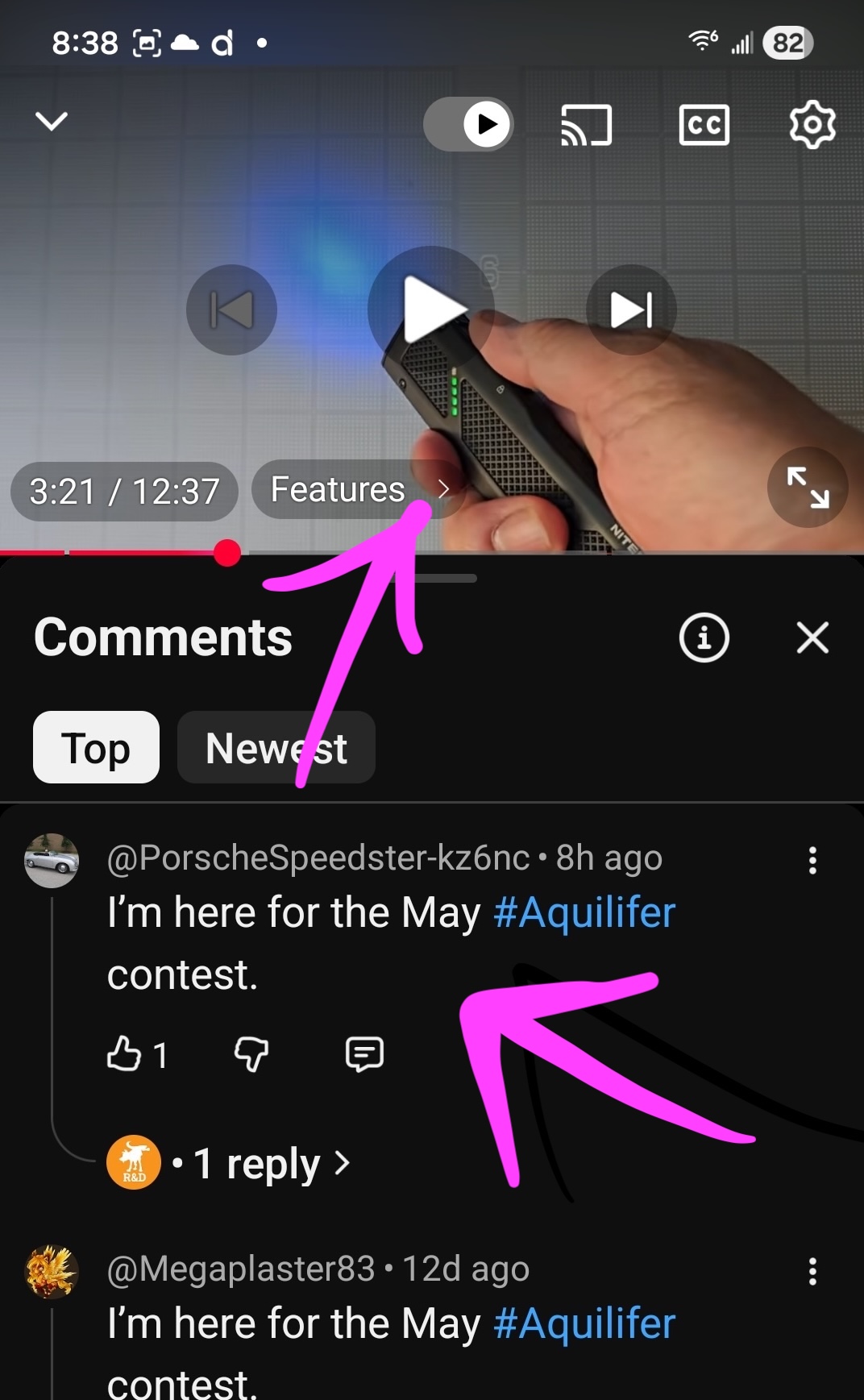Dislike PorscheSpeedster-kz6nc's comment
Screen dimensions: 864x1400
pyautogui.click(x=251, y=1054)
